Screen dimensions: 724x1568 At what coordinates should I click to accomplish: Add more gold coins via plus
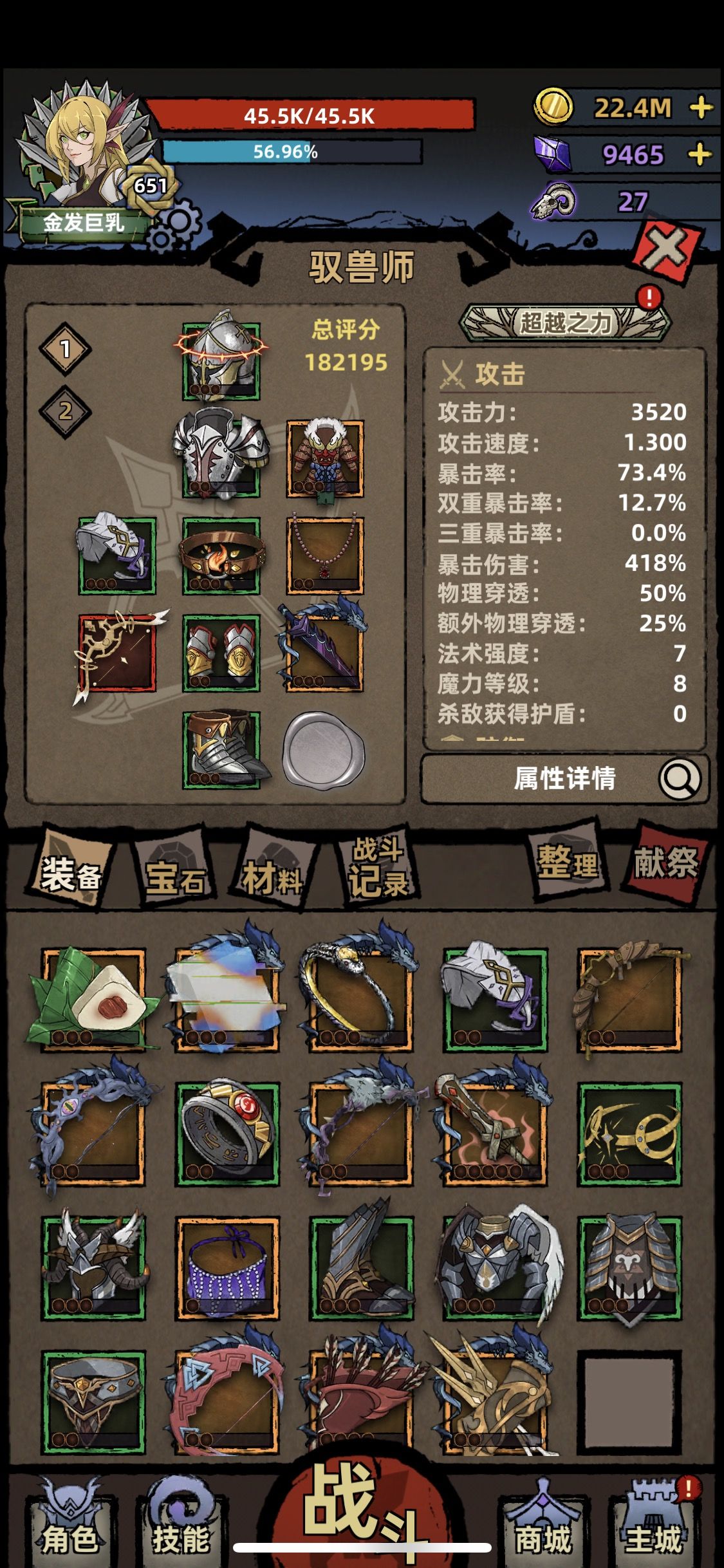tap(701, 107)
